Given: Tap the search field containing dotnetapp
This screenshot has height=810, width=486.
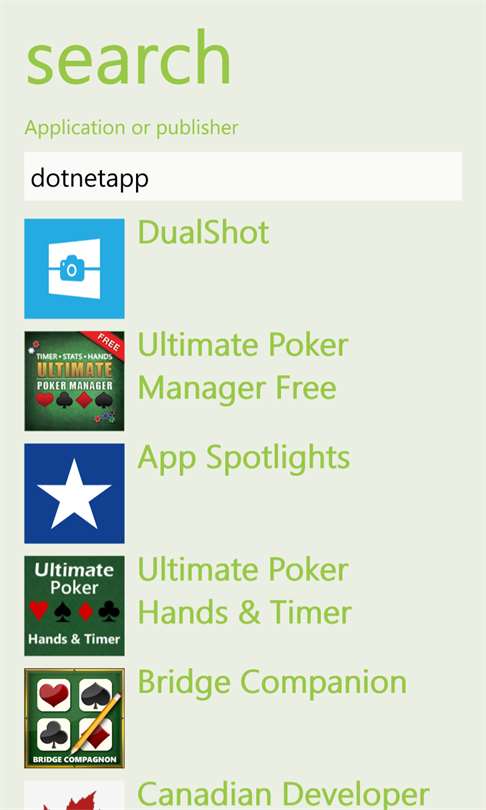Looking at the screenshot, I should (243, 177).
